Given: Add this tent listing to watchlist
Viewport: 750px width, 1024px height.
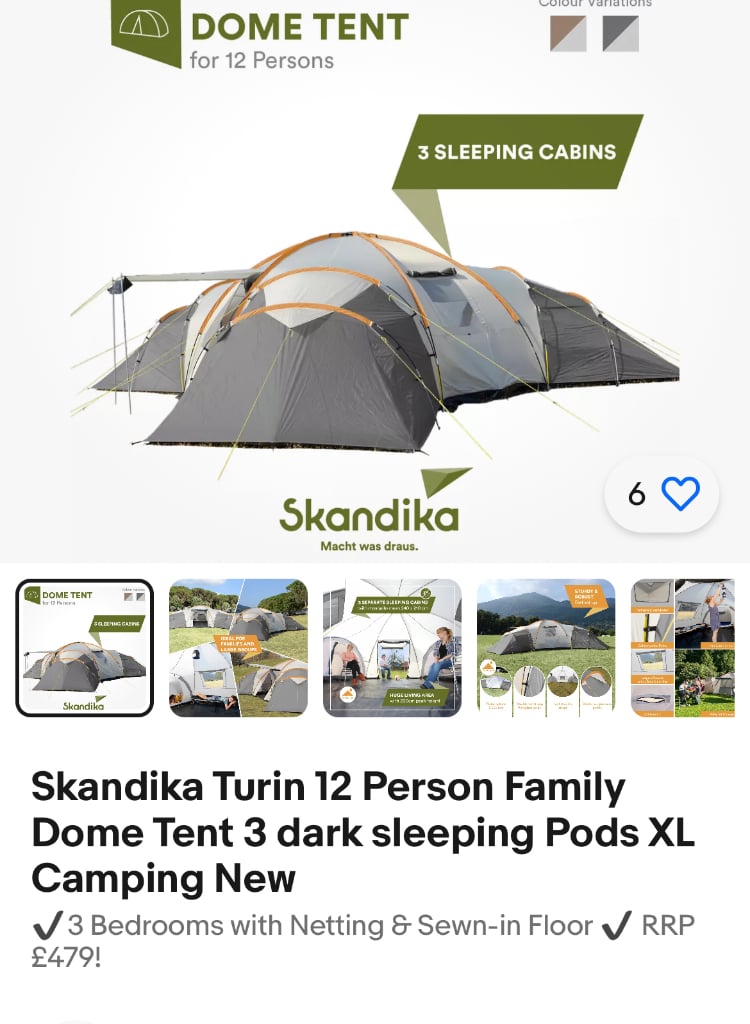Looking at the screenshot, I should 680,494.
